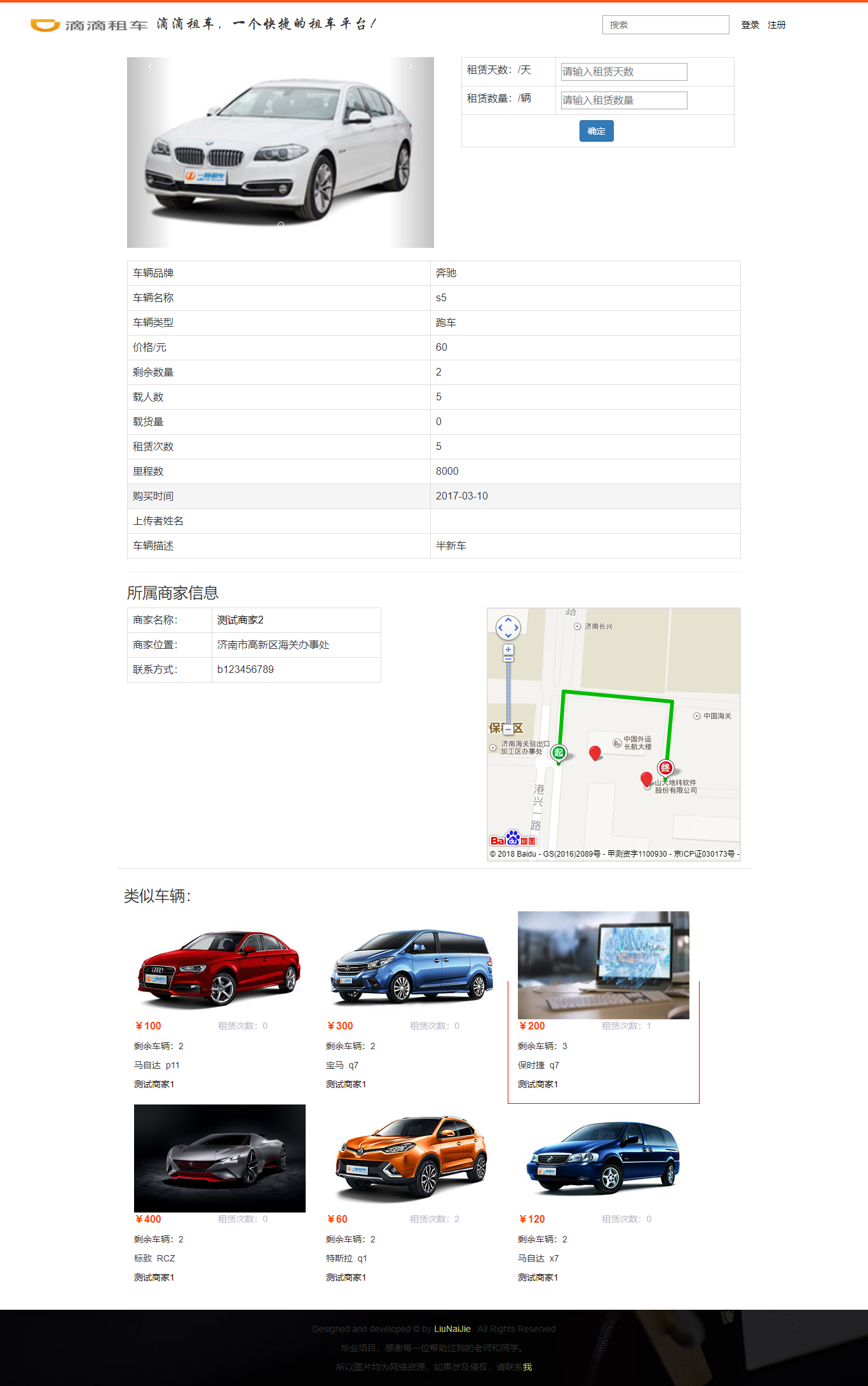Open the 测试商家2 merchant link

pos(240,620)
